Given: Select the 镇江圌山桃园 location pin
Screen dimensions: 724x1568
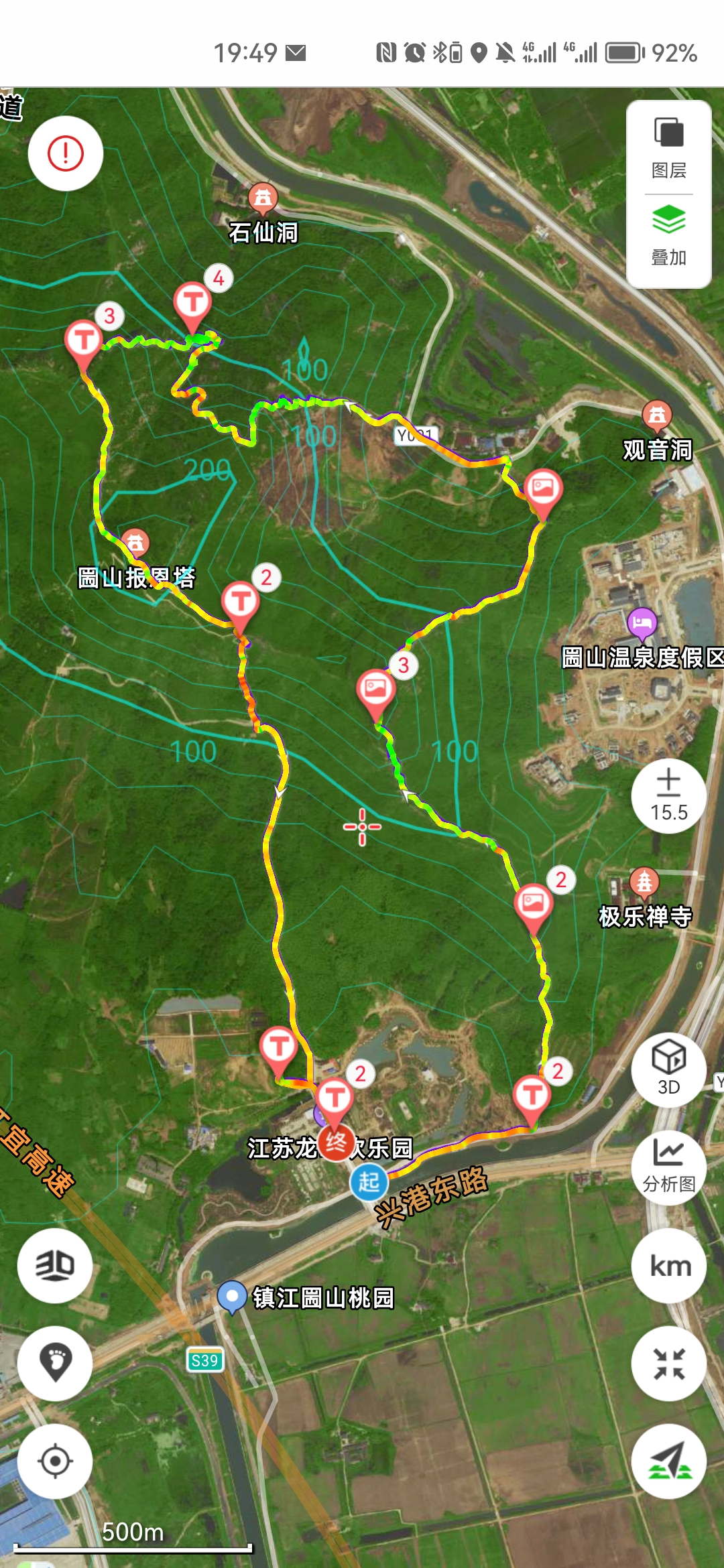Looking at the screenshot, I should tap(232, 1296).
